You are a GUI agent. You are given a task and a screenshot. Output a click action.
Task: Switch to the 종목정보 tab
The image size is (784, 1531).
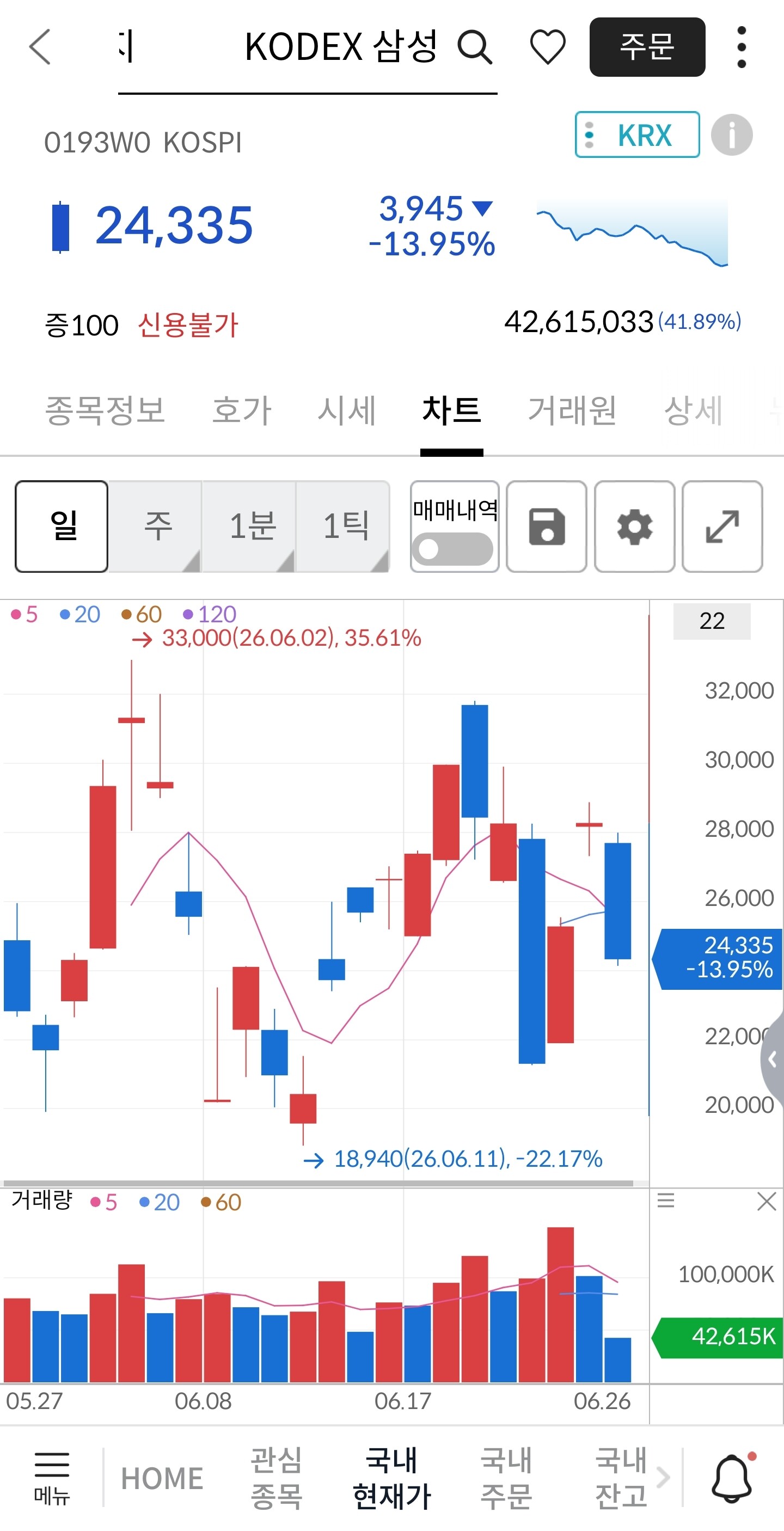[105, 410]
